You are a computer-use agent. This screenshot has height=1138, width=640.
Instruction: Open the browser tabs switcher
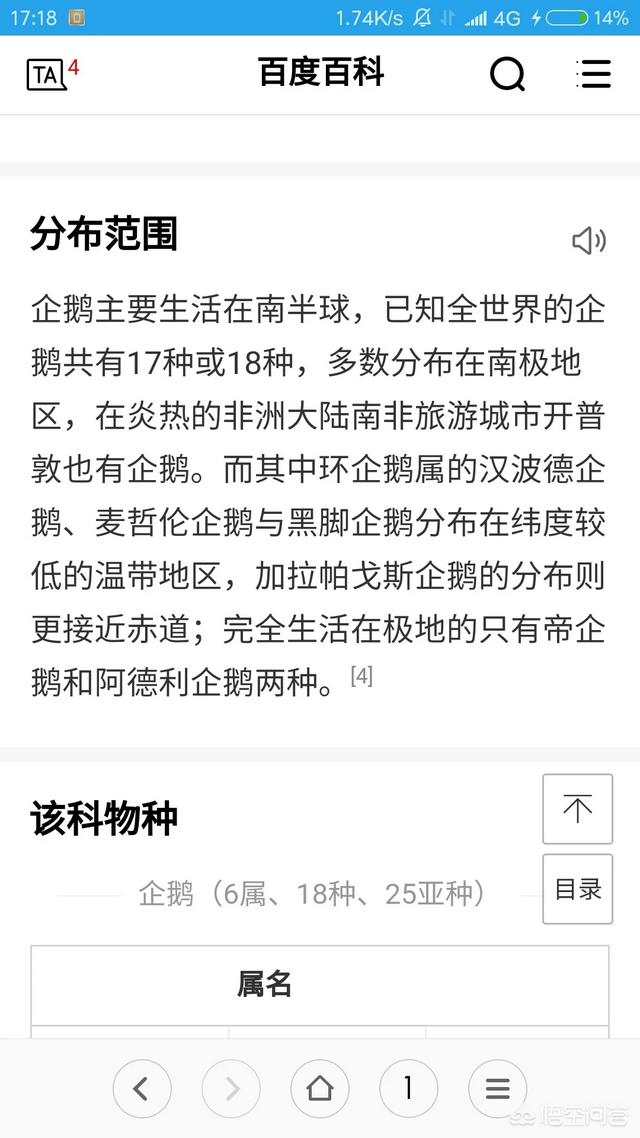click(408, 1089)
